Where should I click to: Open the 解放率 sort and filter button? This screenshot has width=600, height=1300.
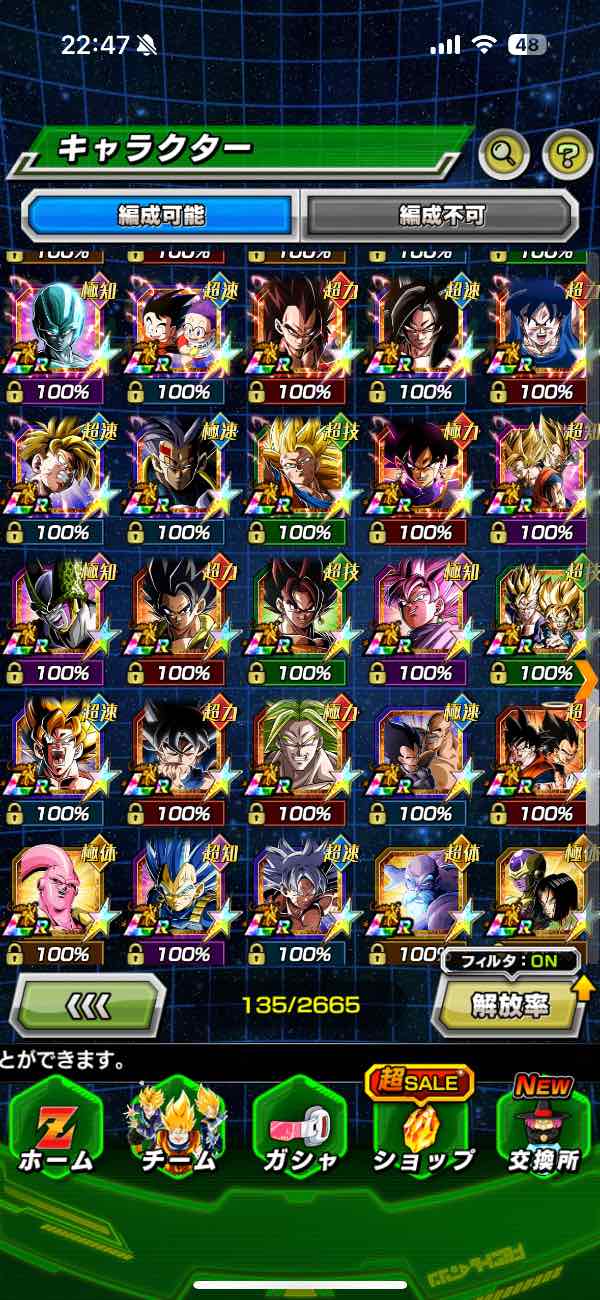click(x=508, y=1004)
